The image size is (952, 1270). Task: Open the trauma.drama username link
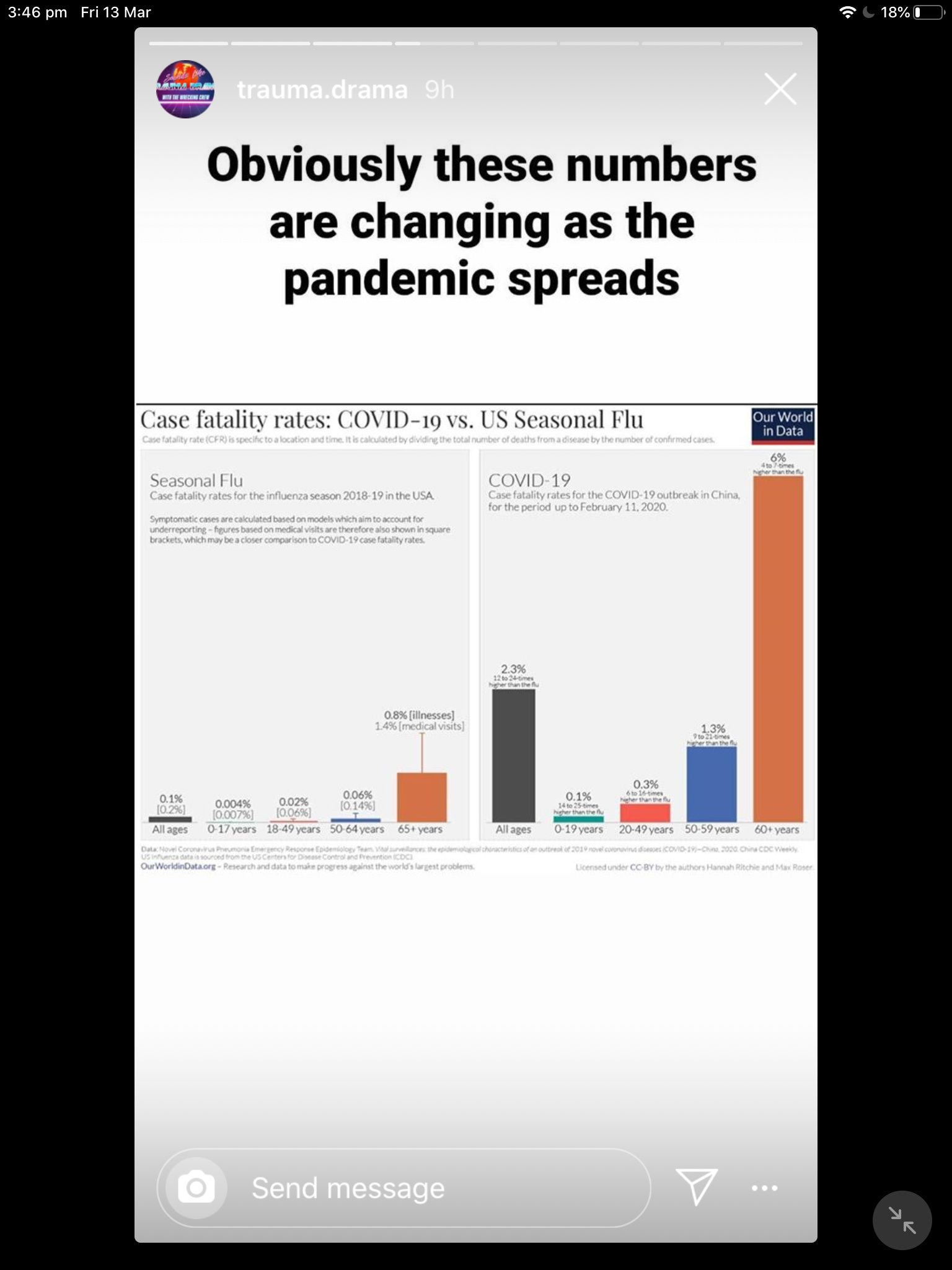(x=322, y=90)
